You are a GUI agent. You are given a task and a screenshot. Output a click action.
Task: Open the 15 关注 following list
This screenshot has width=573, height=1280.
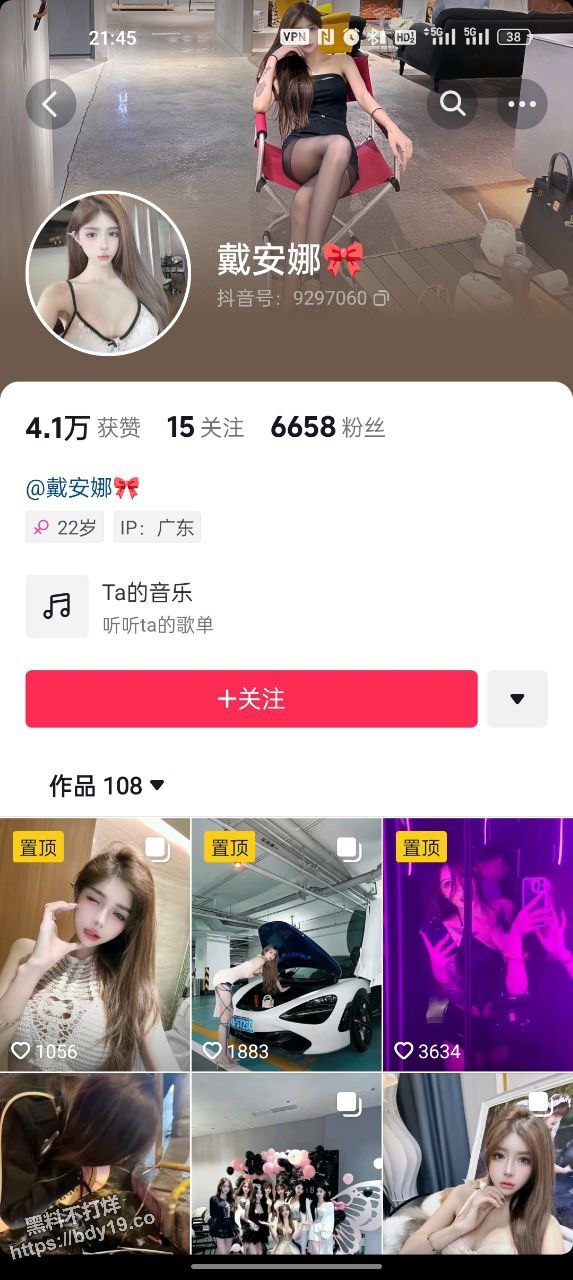[x=205, y=428]
